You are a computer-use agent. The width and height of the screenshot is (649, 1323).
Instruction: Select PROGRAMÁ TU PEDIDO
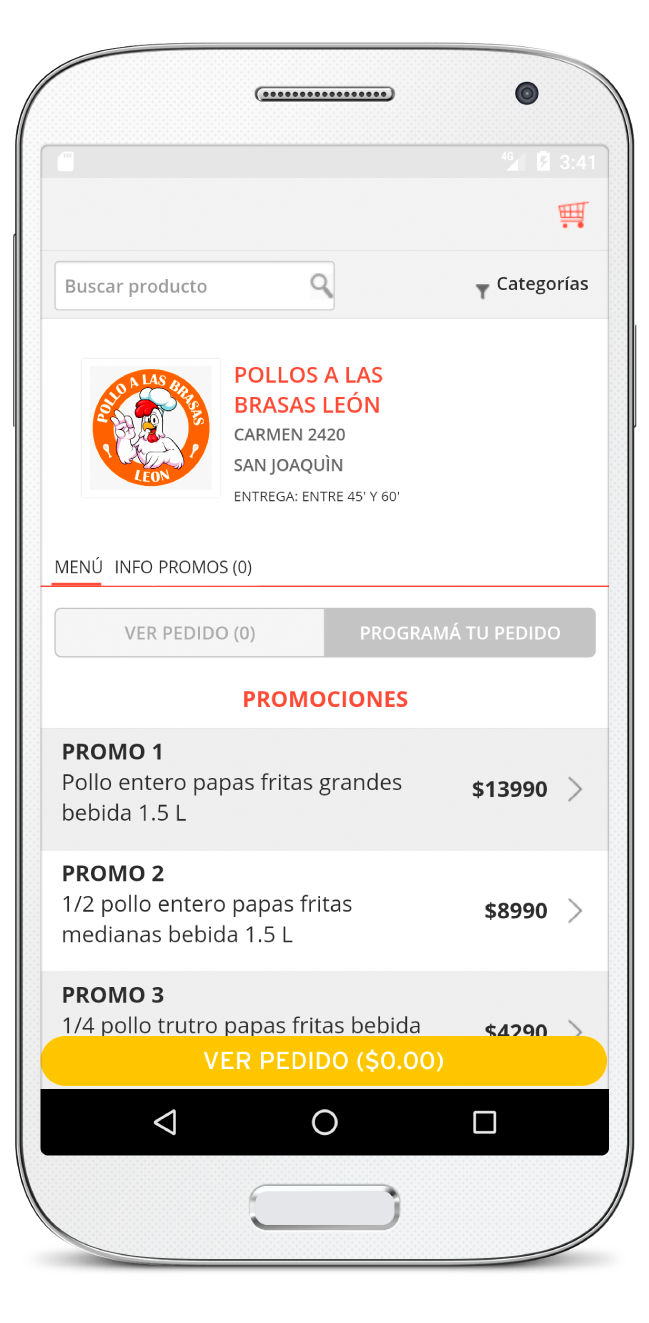click(460, 633)
